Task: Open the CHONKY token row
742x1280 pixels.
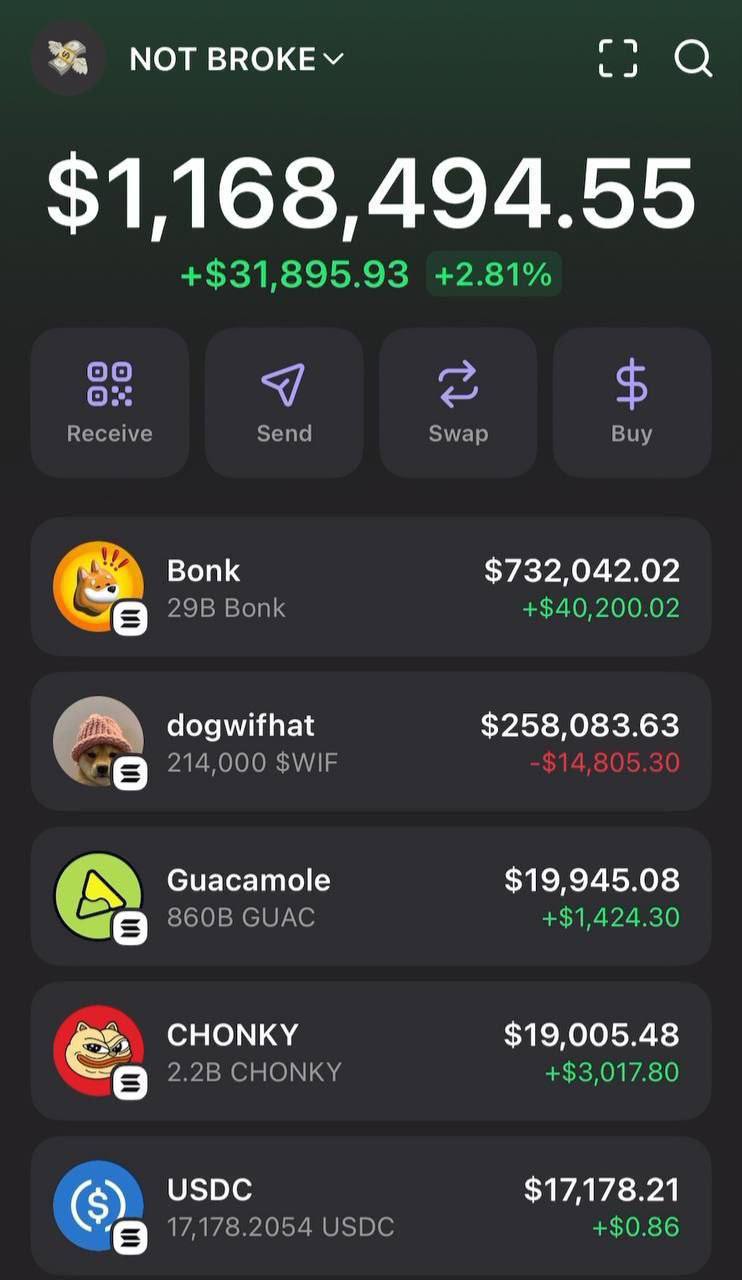Action: (x=371, y=1051)
